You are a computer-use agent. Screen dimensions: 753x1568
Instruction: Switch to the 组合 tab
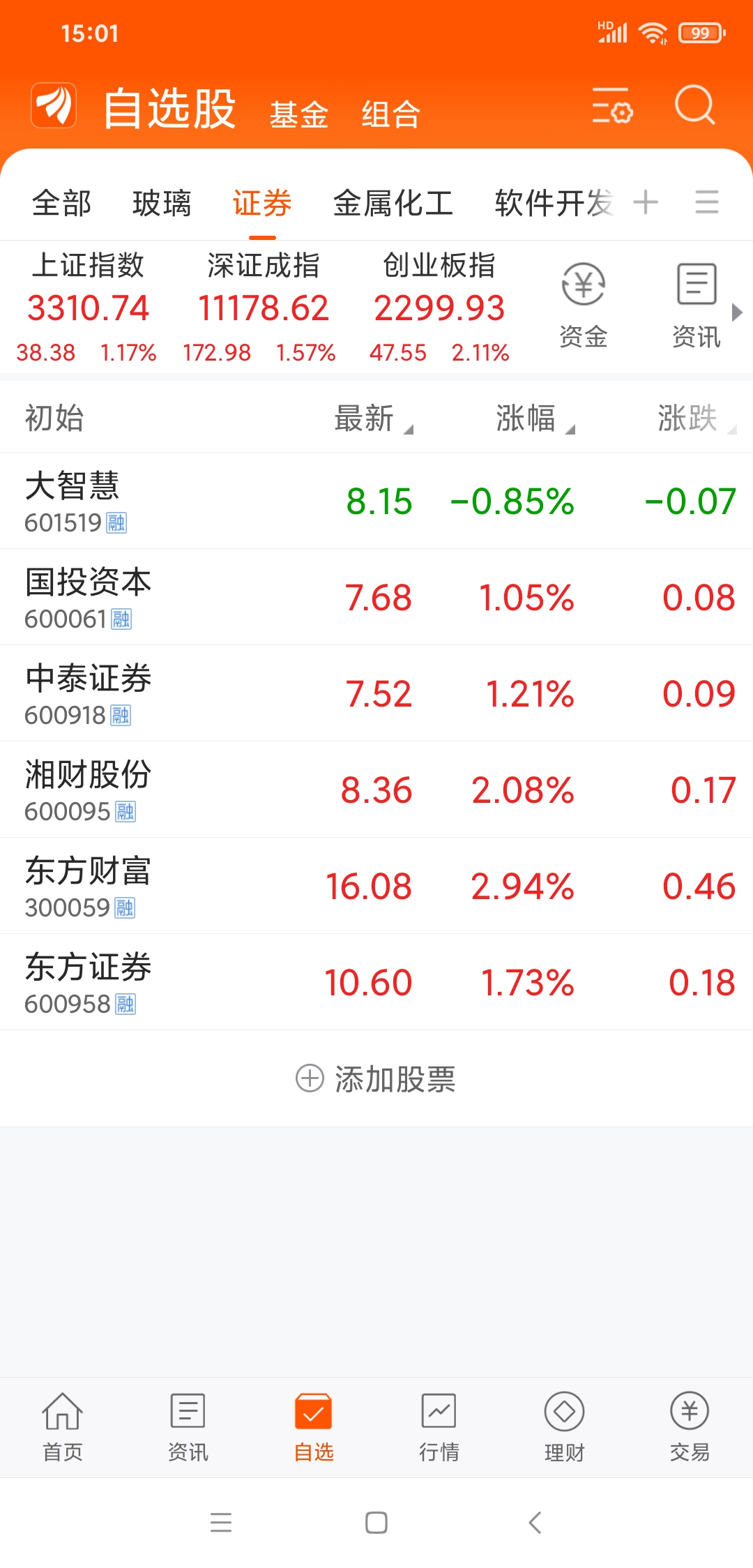391,114
